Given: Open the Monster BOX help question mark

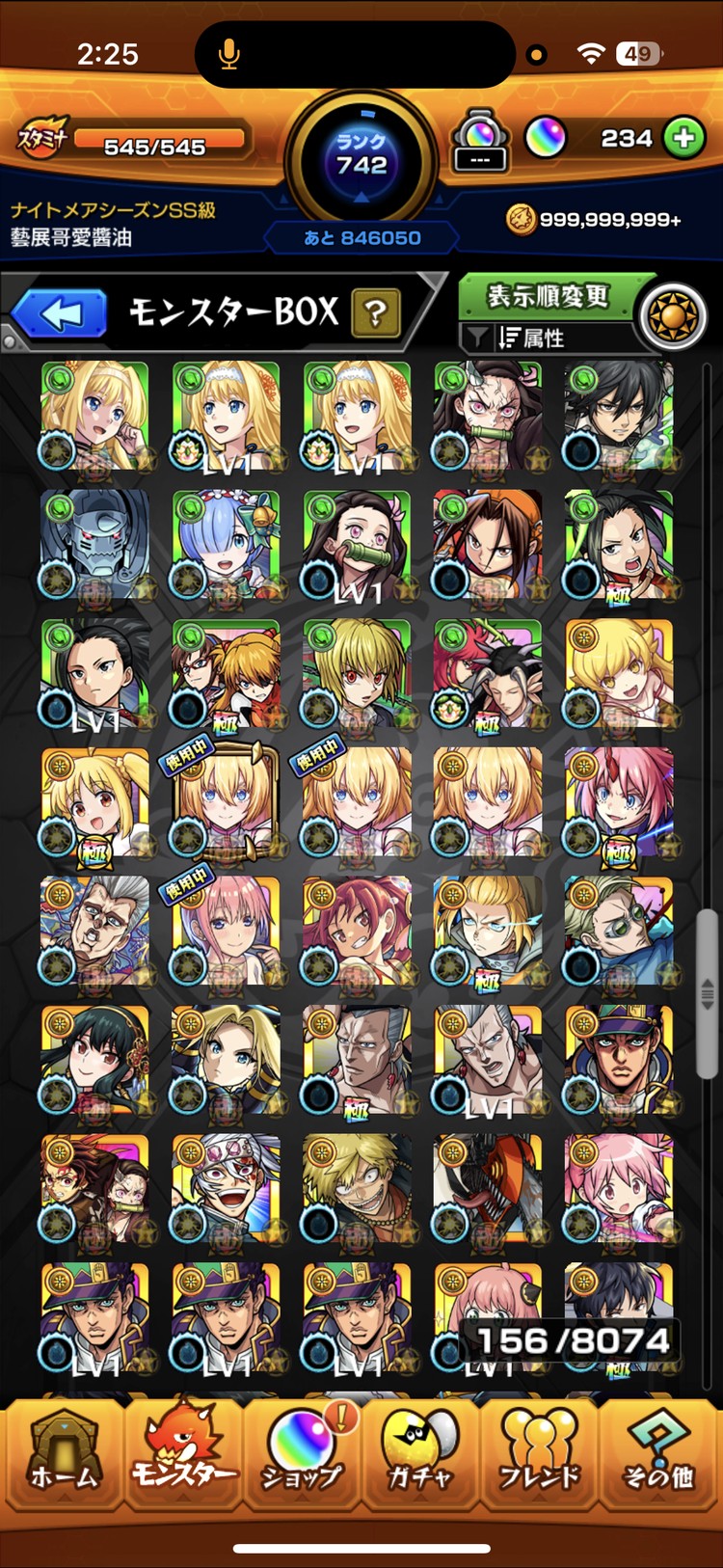Looking at the screenshot, I should pos(376,312).
